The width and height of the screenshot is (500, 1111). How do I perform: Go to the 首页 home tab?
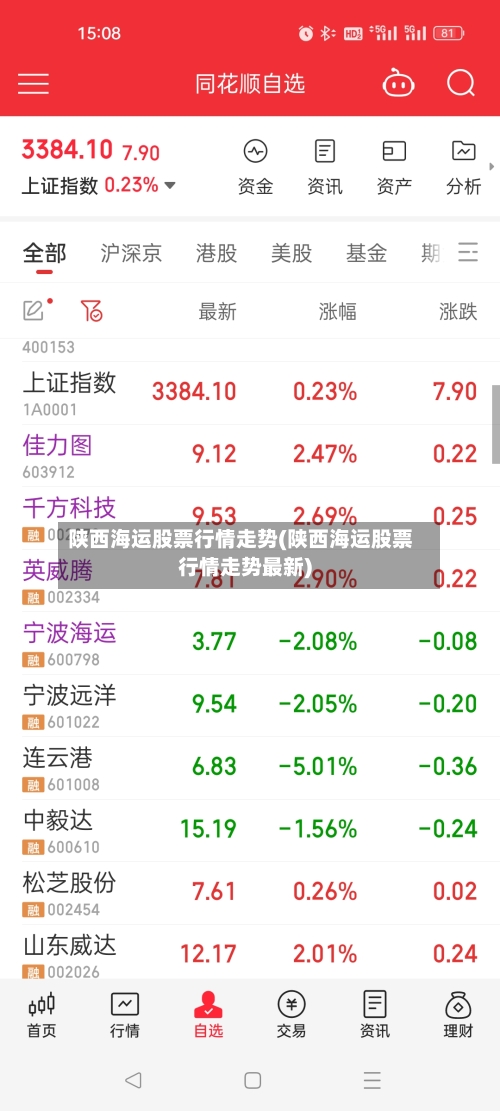[42, 1015]
